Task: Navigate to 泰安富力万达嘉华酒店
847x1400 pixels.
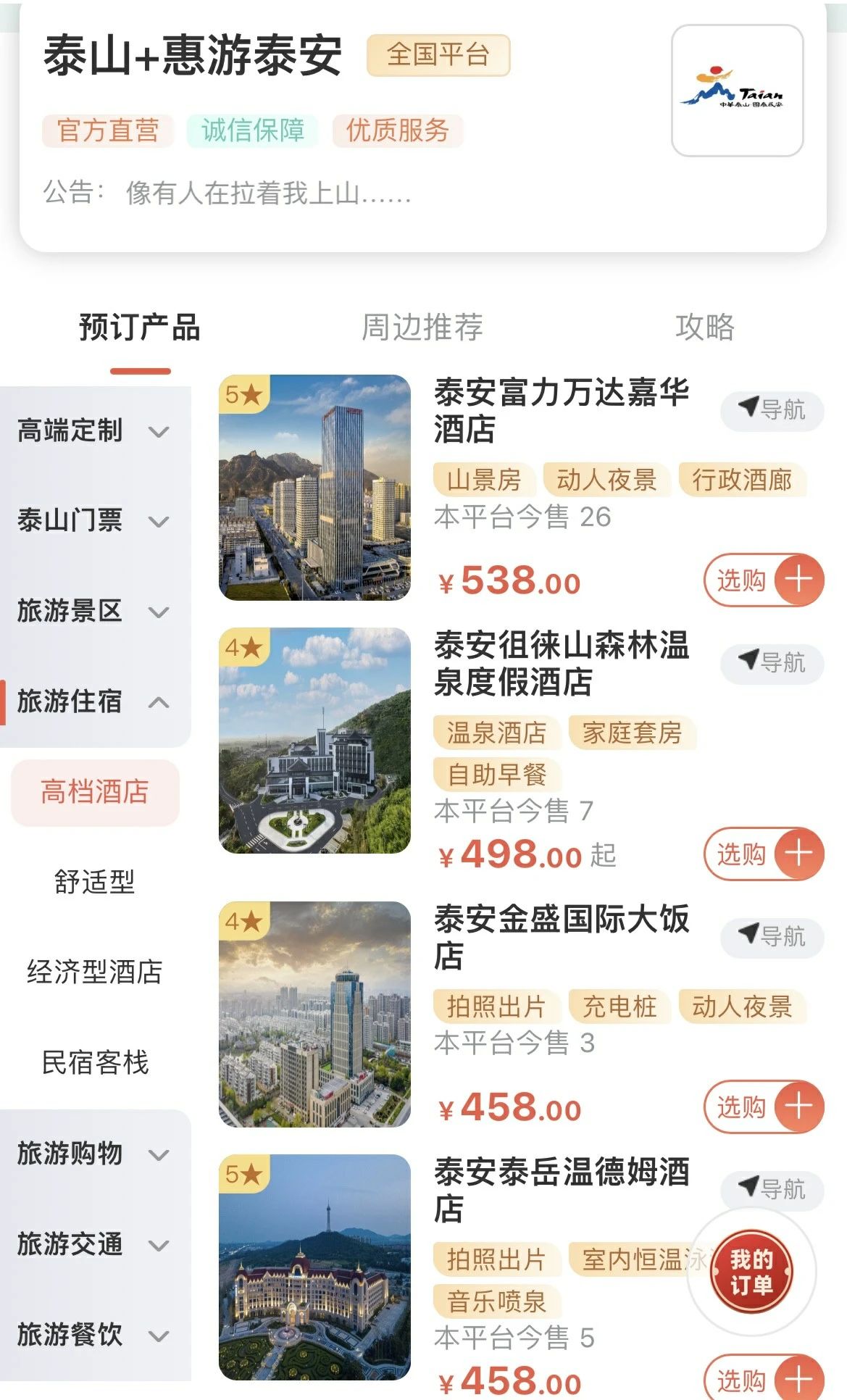Action: point(772,410)
